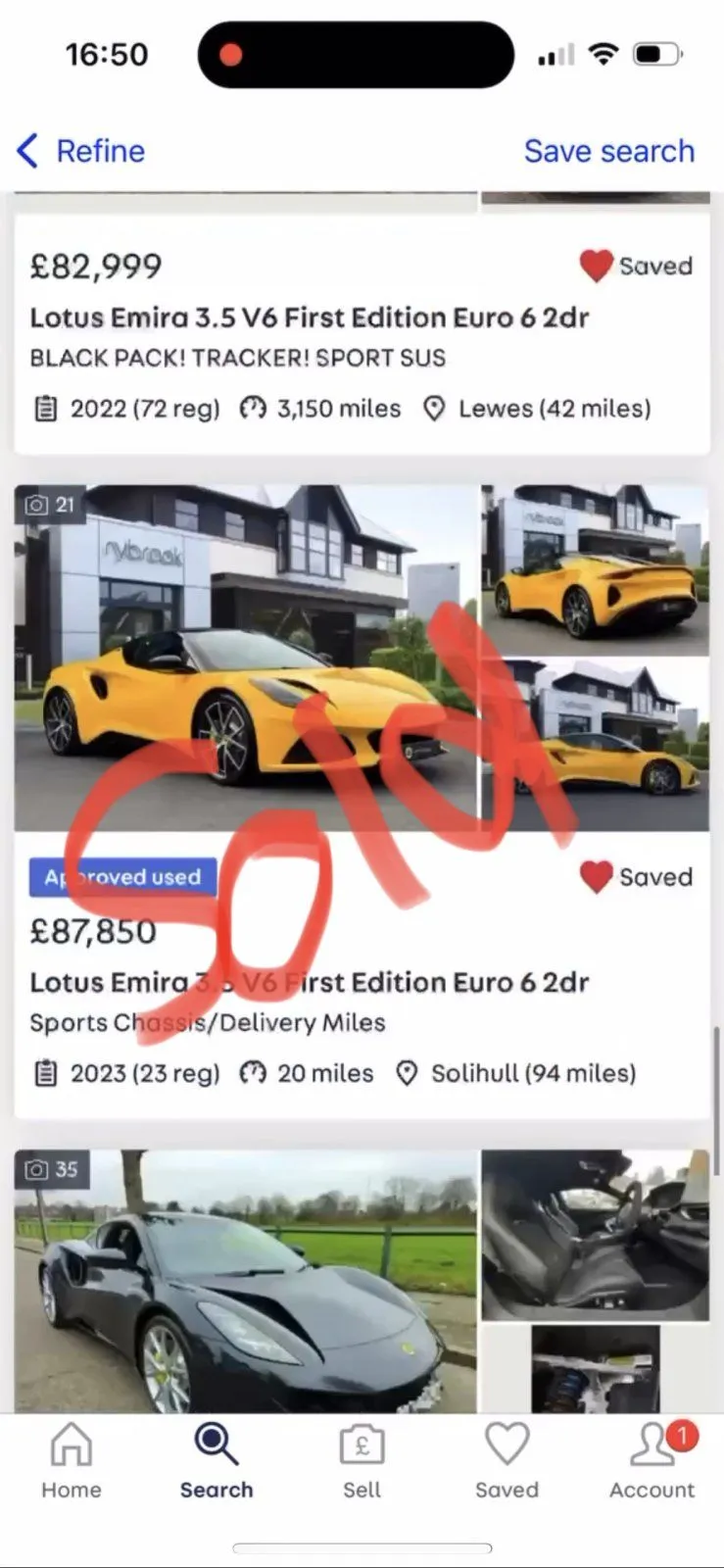Save this search
724x1568 pixels.
(608, 151)
